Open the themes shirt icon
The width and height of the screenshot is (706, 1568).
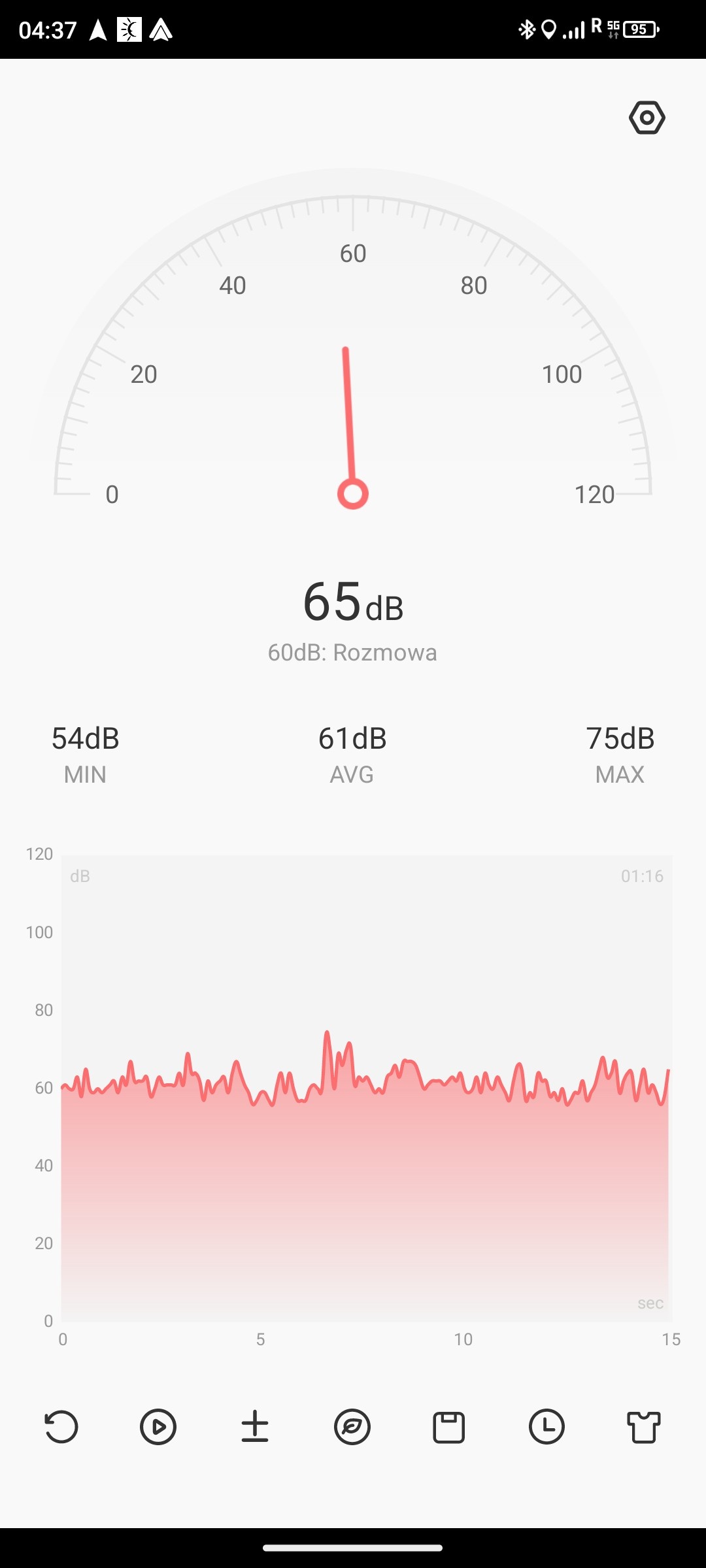644,1426
